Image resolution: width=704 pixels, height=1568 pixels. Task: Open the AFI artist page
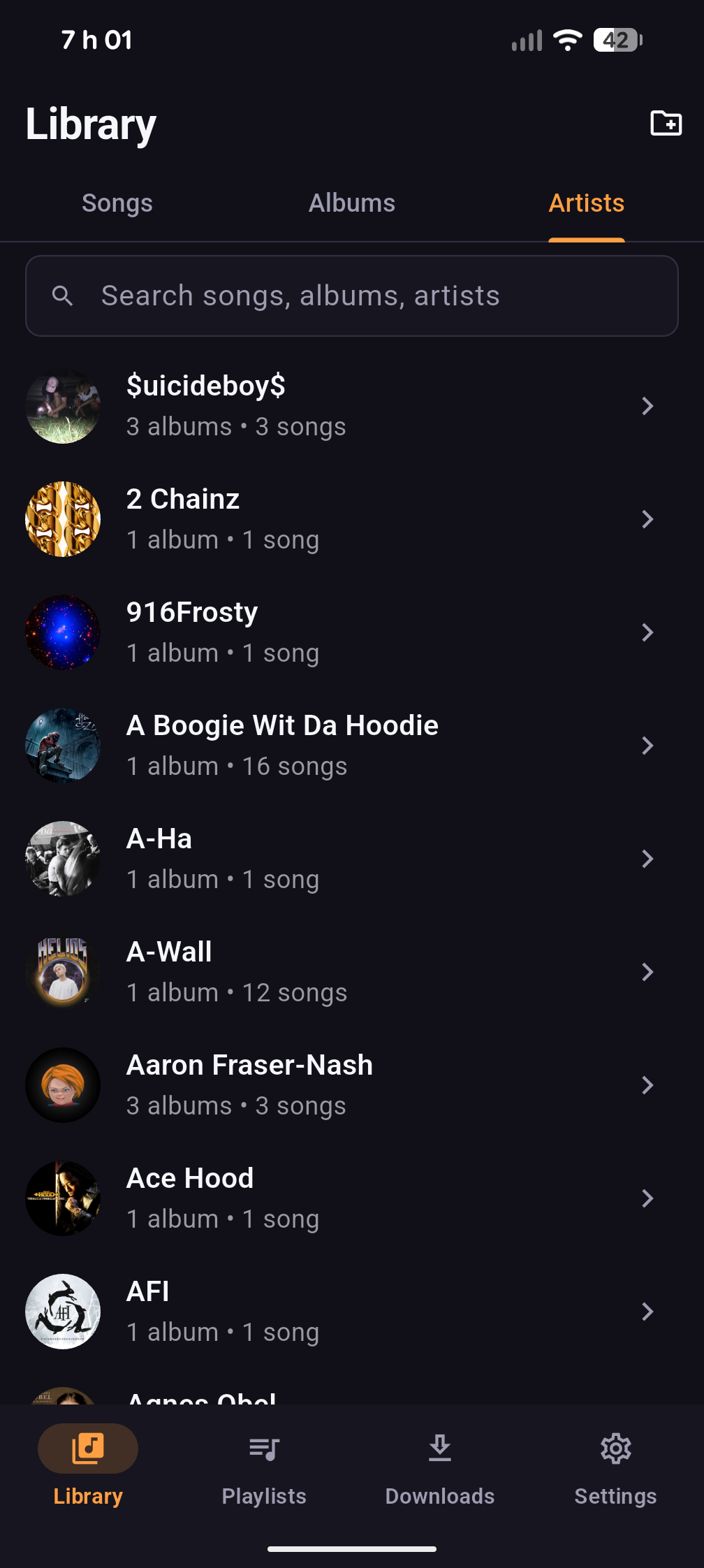352,1312
